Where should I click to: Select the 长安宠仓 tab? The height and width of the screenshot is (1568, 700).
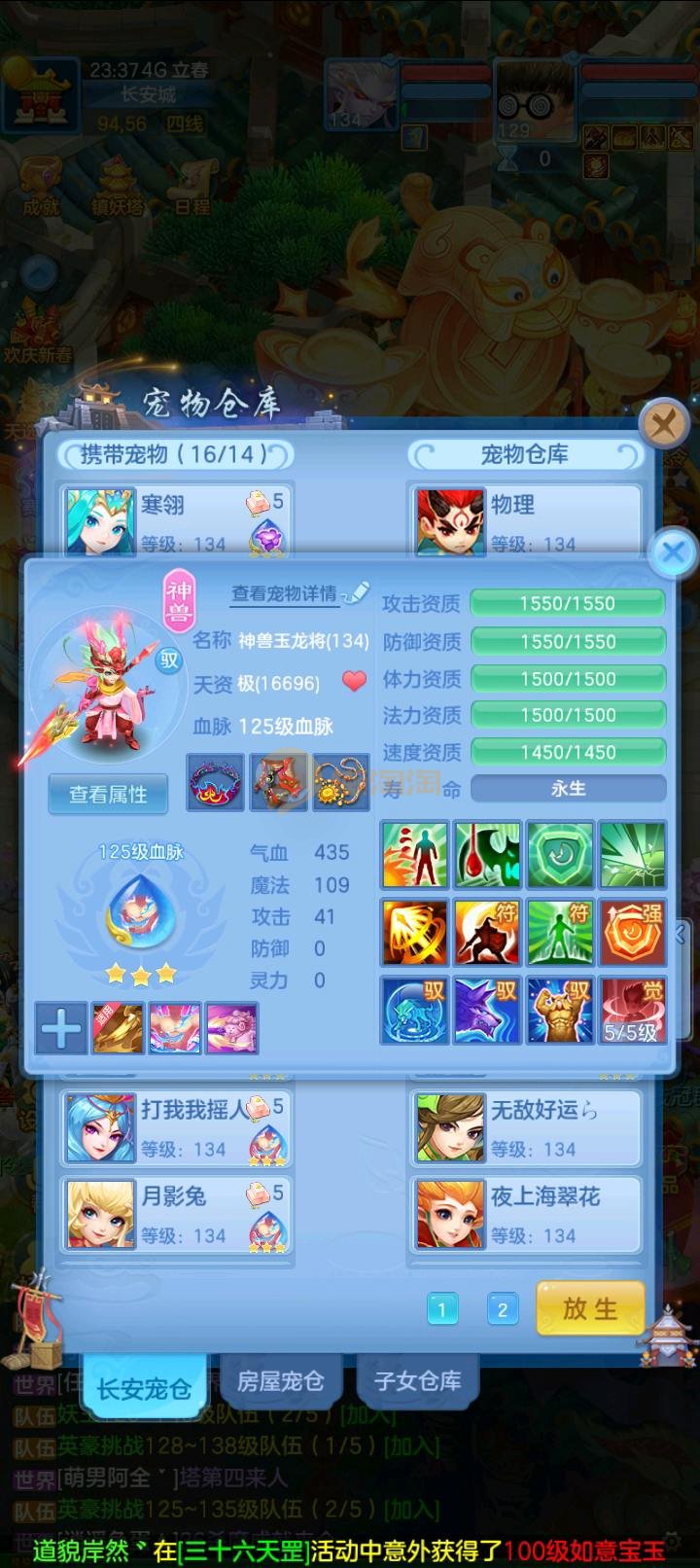(144, 1388)
